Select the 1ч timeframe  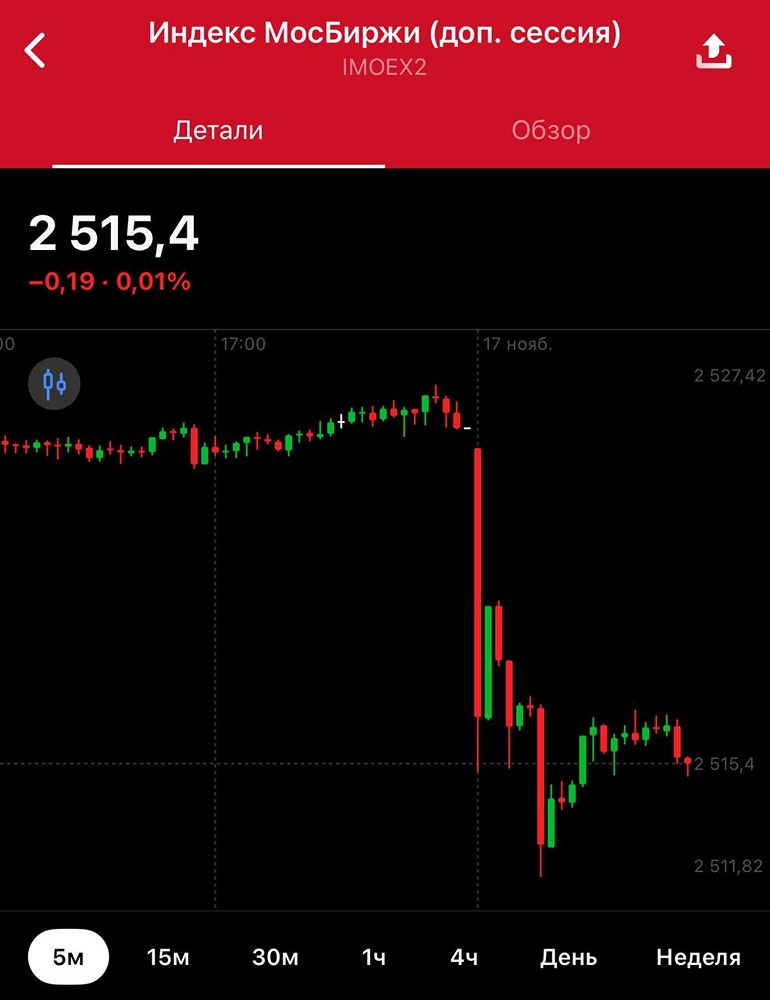(x=374, y=957)
